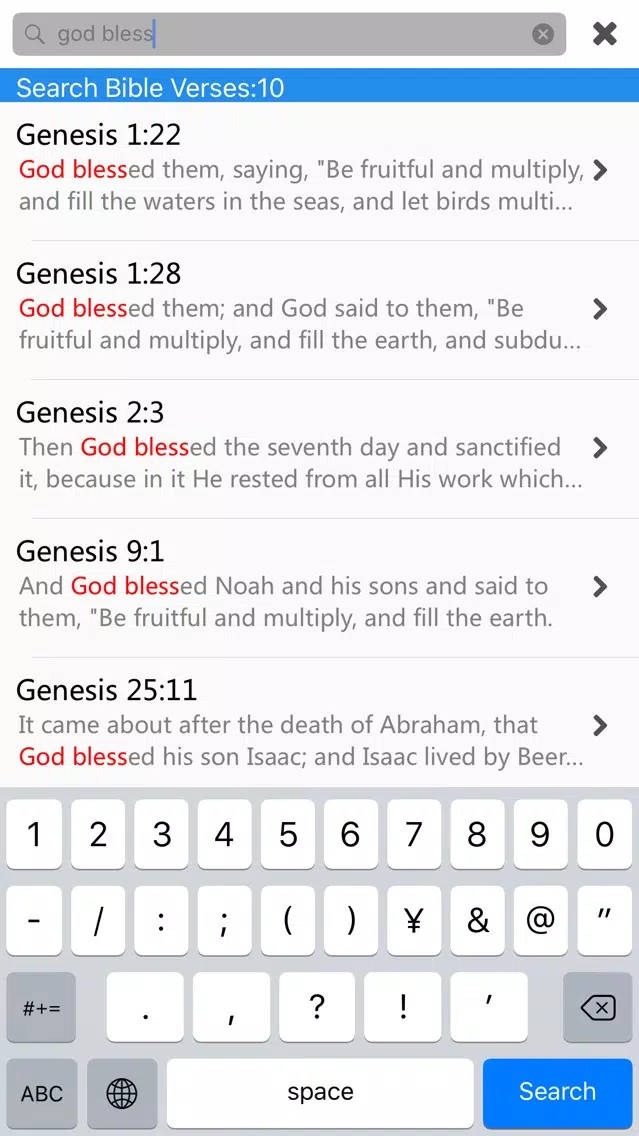Hit the keyboard backspace key
The image size is (639, 1136).
point(598,1008)
